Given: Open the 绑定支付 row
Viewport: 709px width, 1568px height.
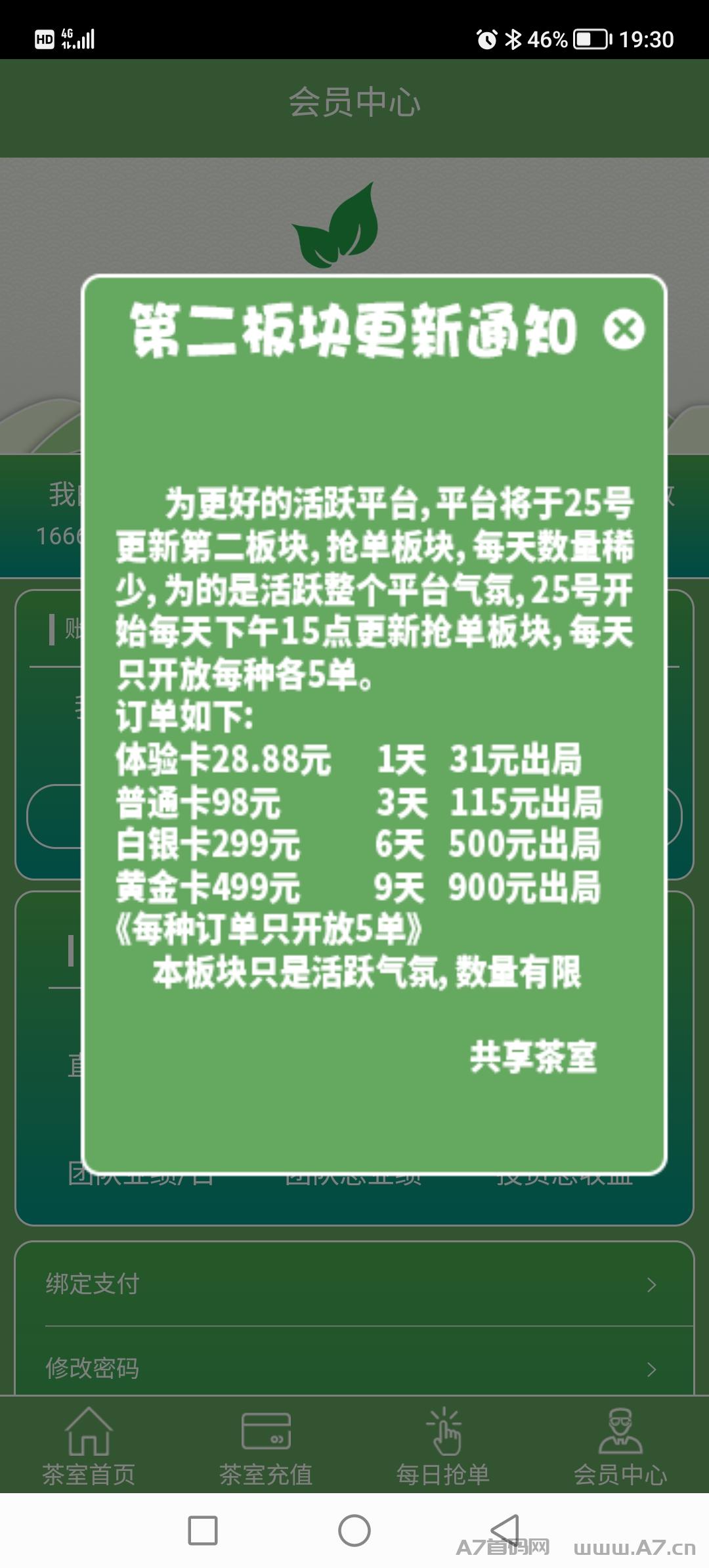Looking at the screenshot, I should (354, 1284).
